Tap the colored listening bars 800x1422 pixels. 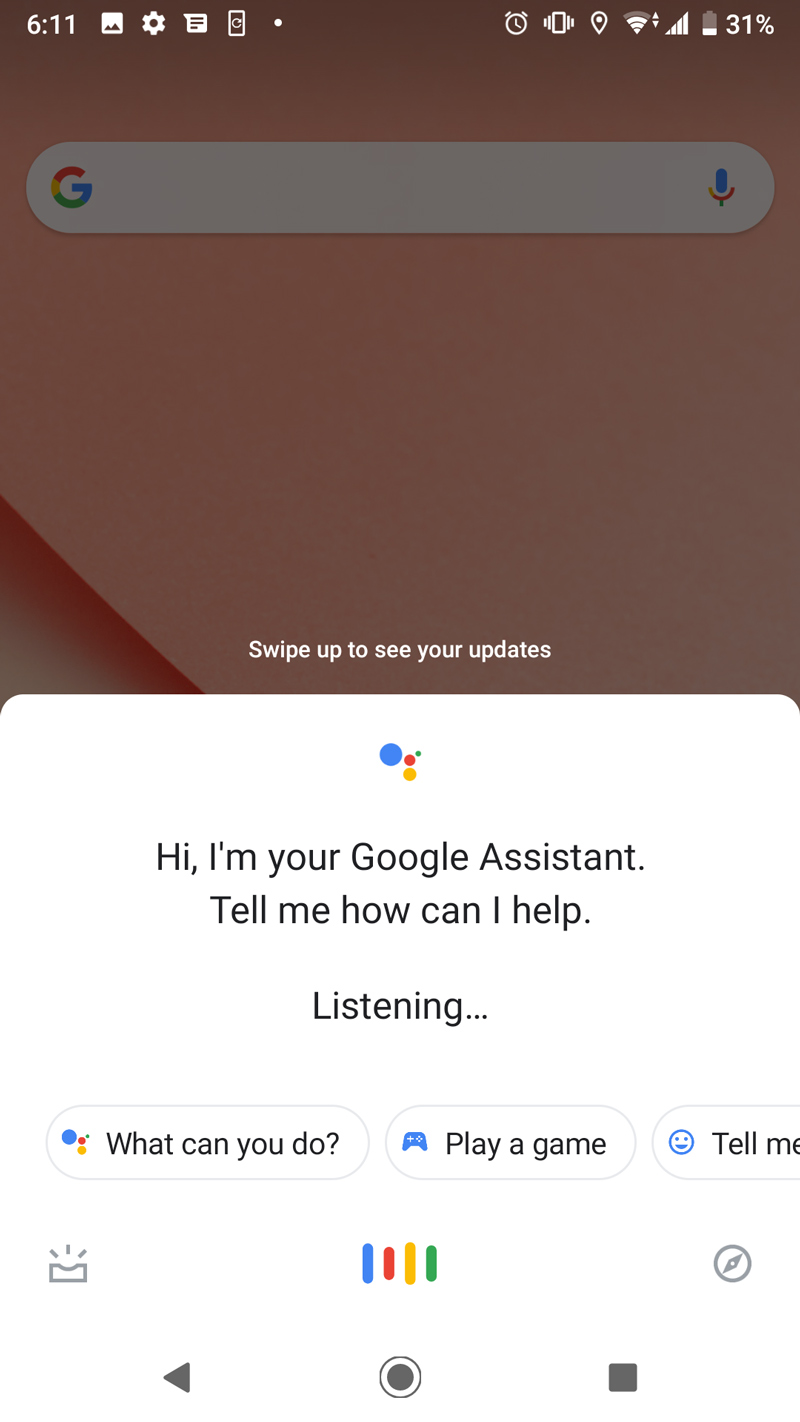click(x=400, y=1264)
